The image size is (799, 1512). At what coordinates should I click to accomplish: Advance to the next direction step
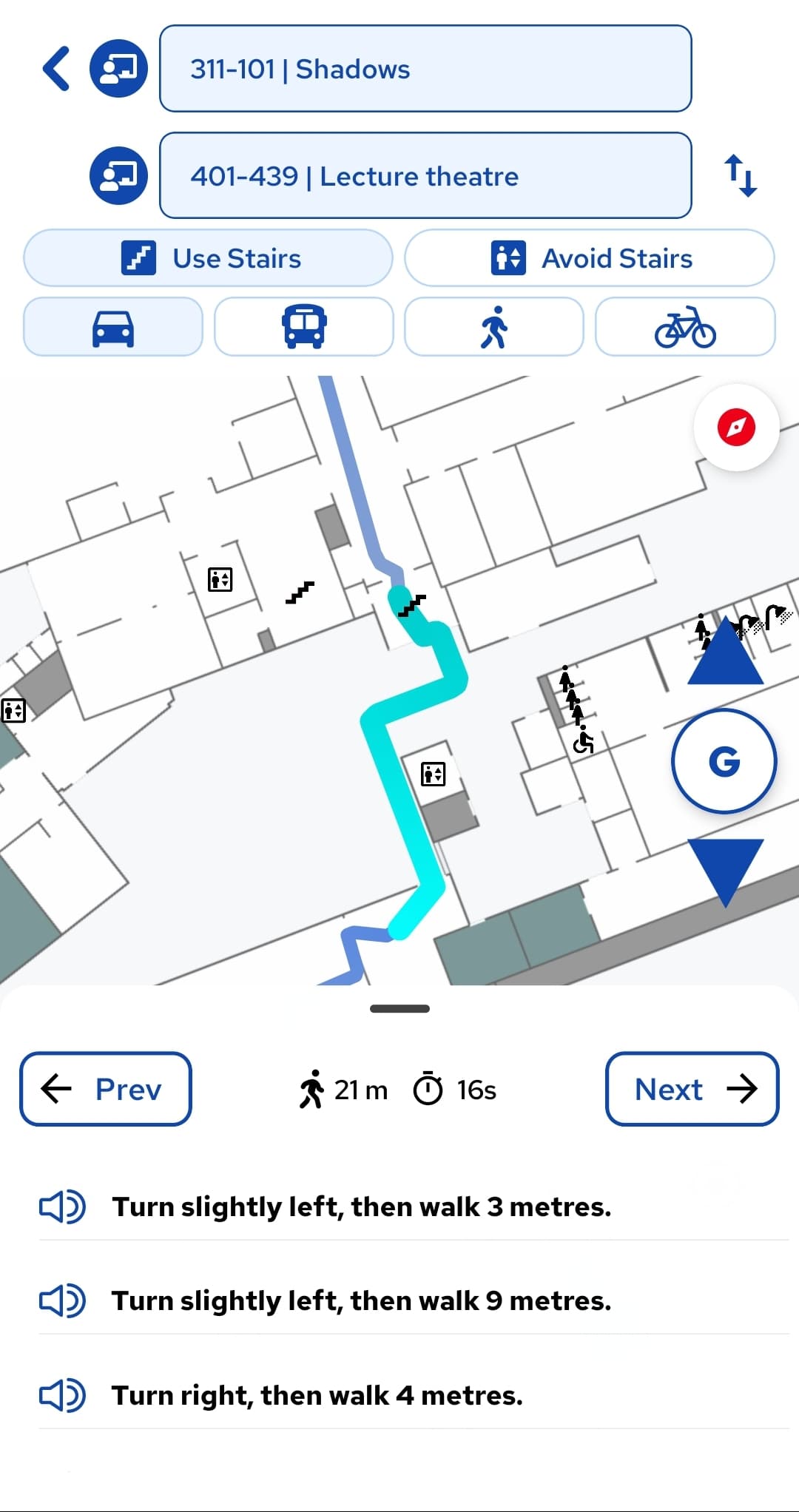[692, 1089]
